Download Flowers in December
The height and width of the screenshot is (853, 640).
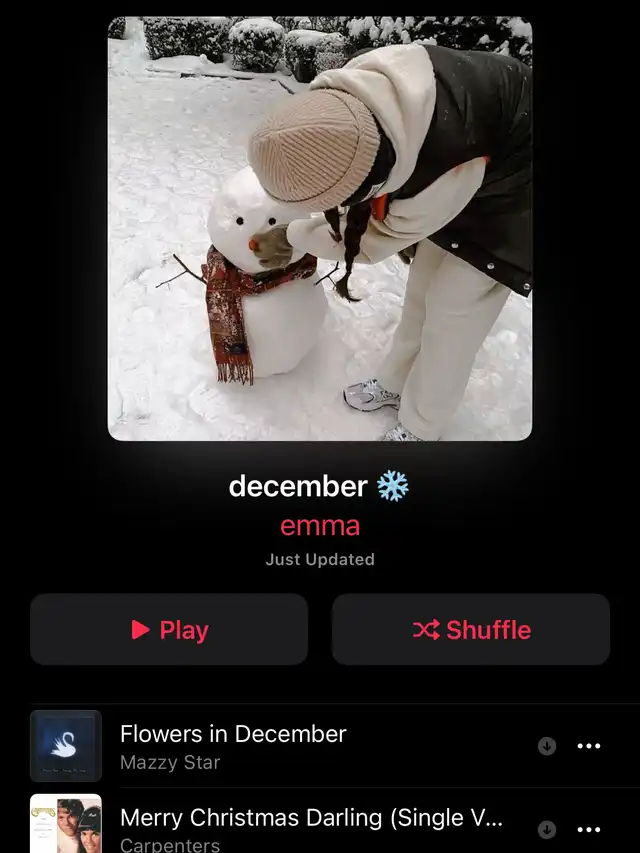pos(547,746)
